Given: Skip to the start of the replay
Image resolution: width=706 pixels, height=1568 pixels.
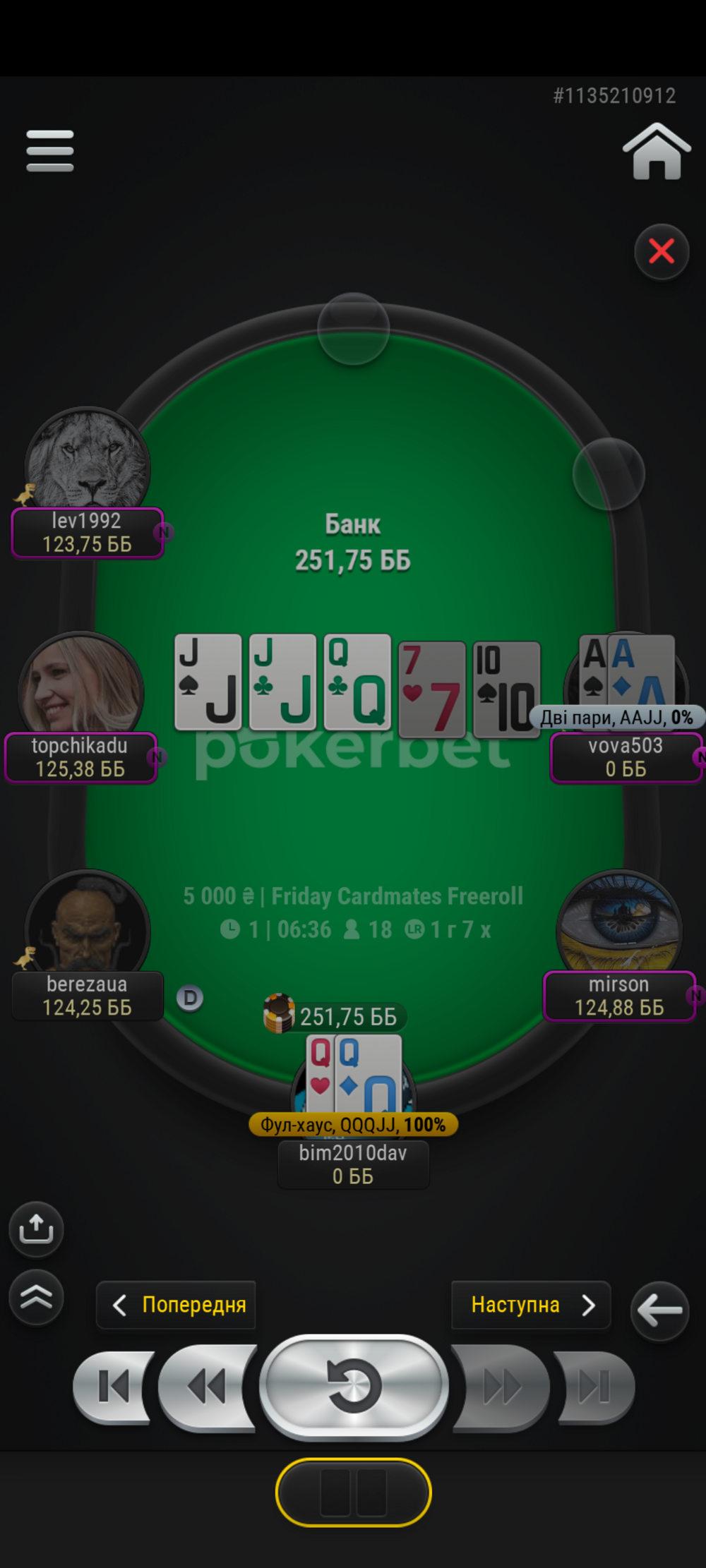Looking at the screenshot, I should click(x=114, y=1387).
